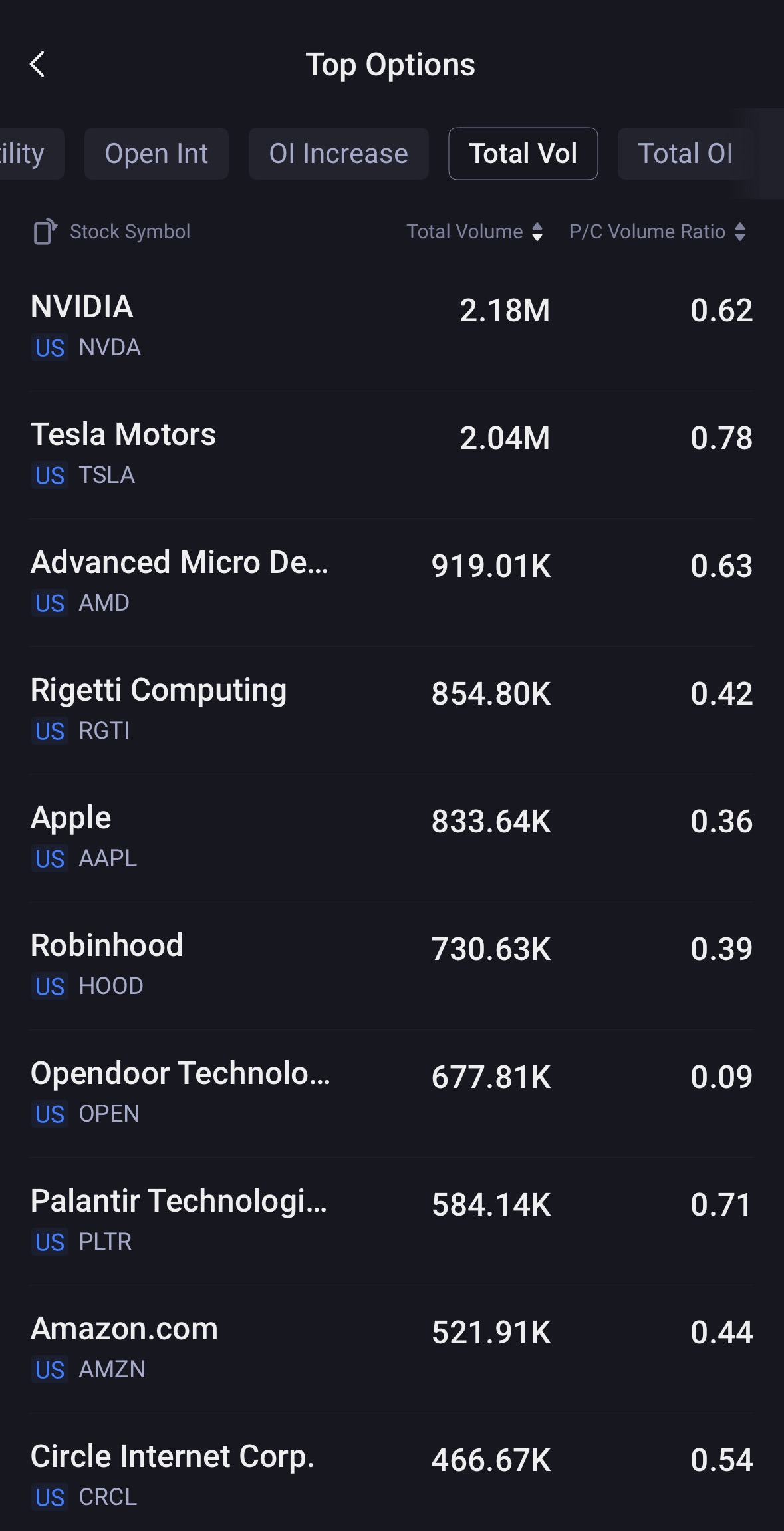View Opendoor Technologies OPEN row

(392, 1093)
